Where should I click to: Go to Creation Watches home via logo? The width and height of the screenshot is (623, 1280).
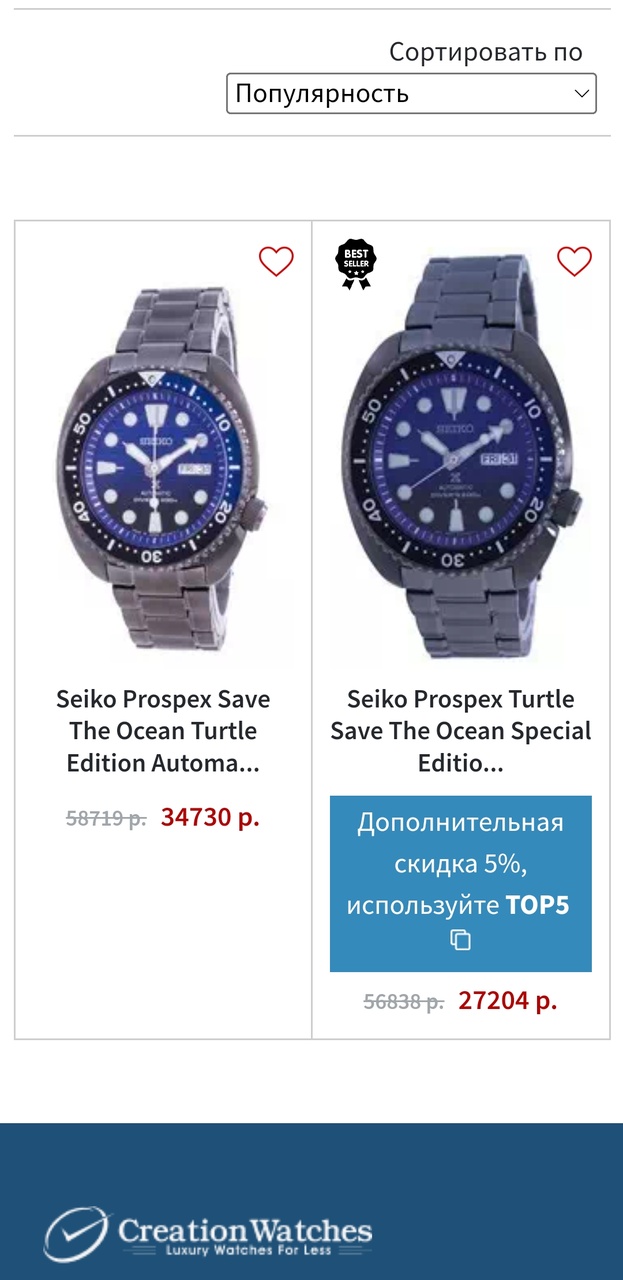208,1233
